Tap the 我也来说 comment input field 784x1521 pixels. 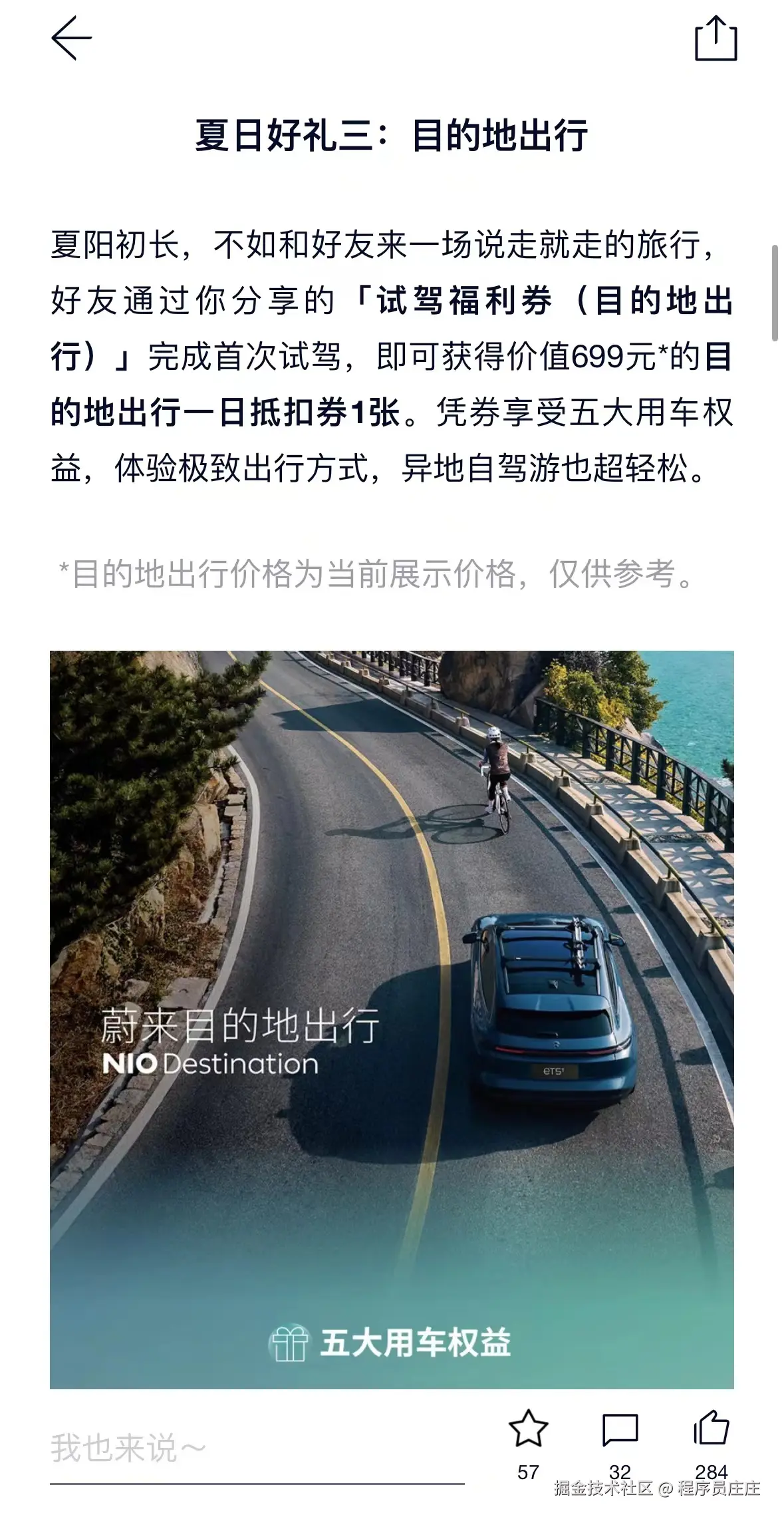pyautogui.click(x=257, y=1449)
